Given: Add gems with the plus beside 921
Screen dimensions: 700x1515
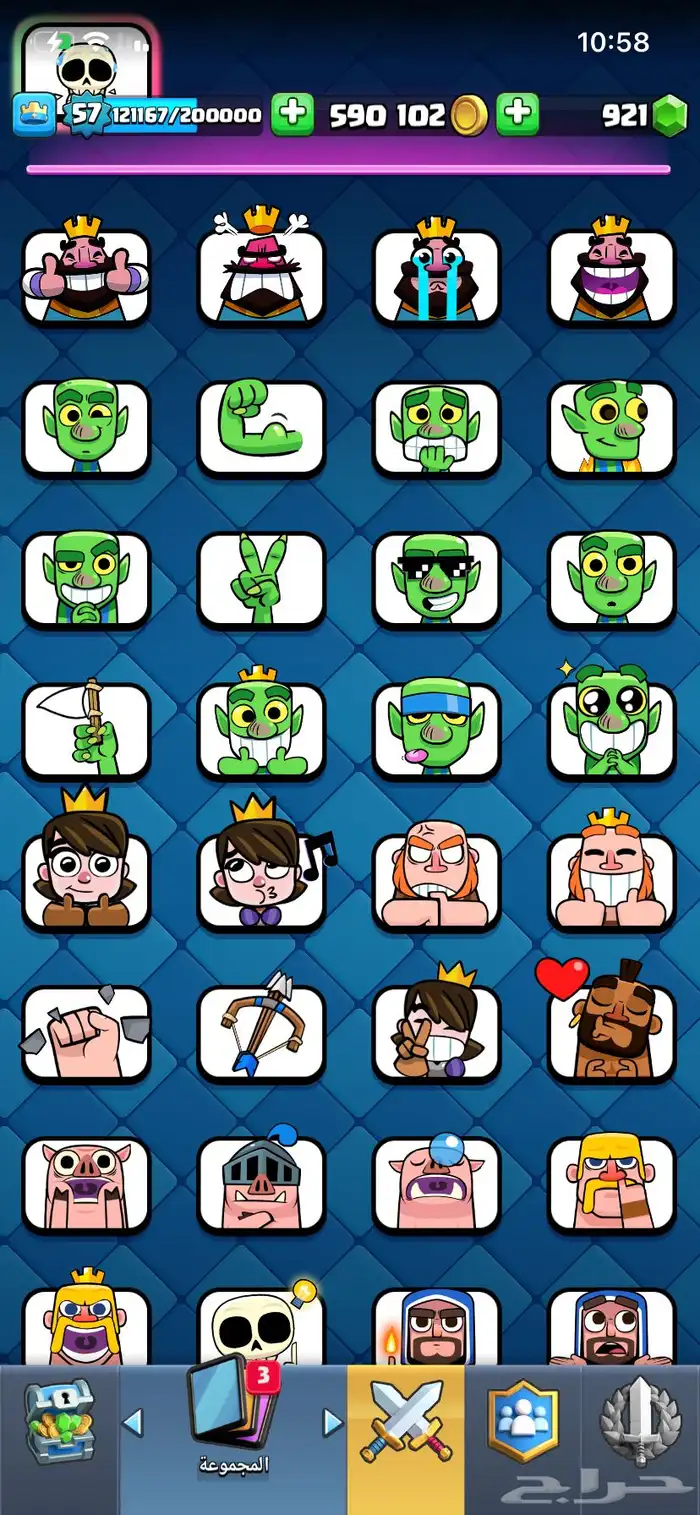Looking at the screenshot, I should coord(517,114).
